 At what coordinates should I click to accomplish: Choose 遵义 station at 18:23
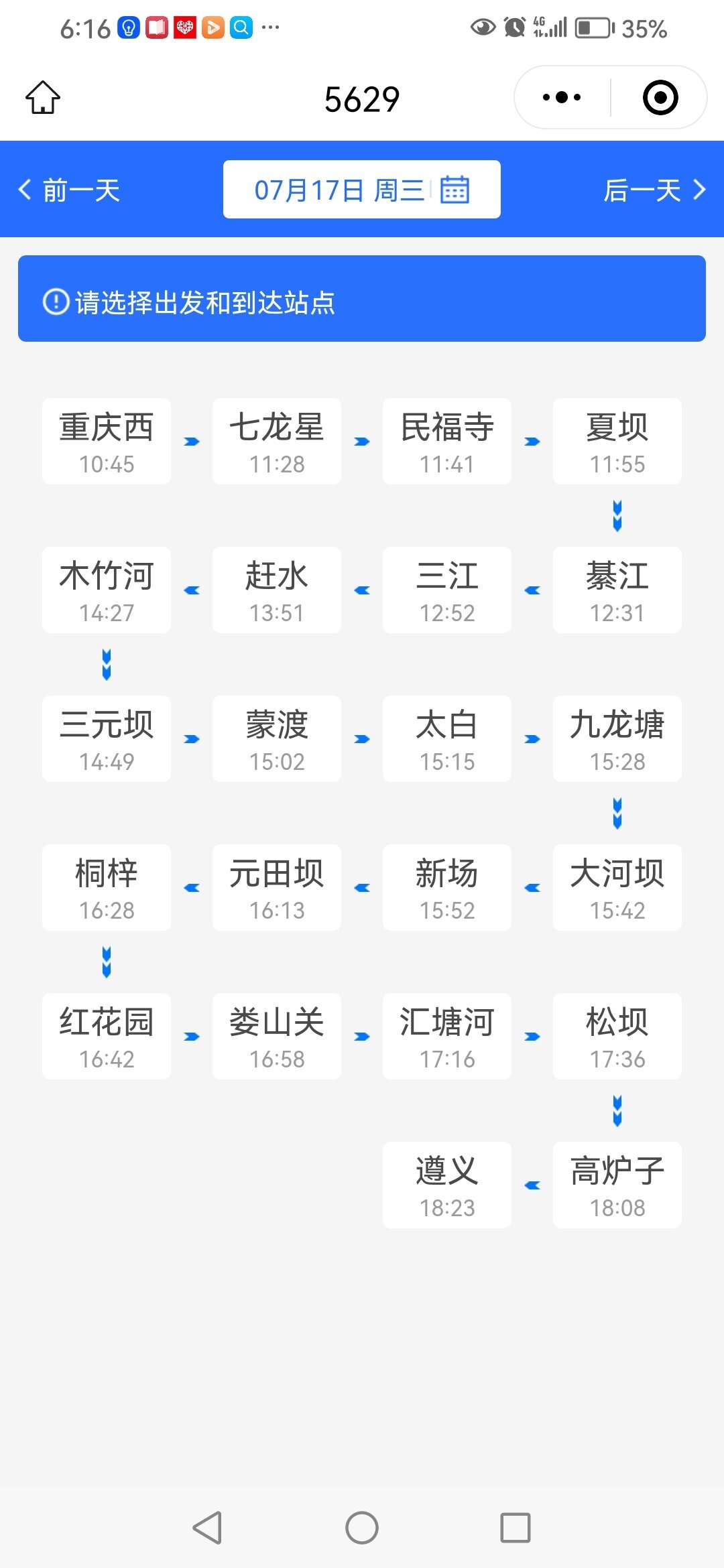coord(447,1185)
